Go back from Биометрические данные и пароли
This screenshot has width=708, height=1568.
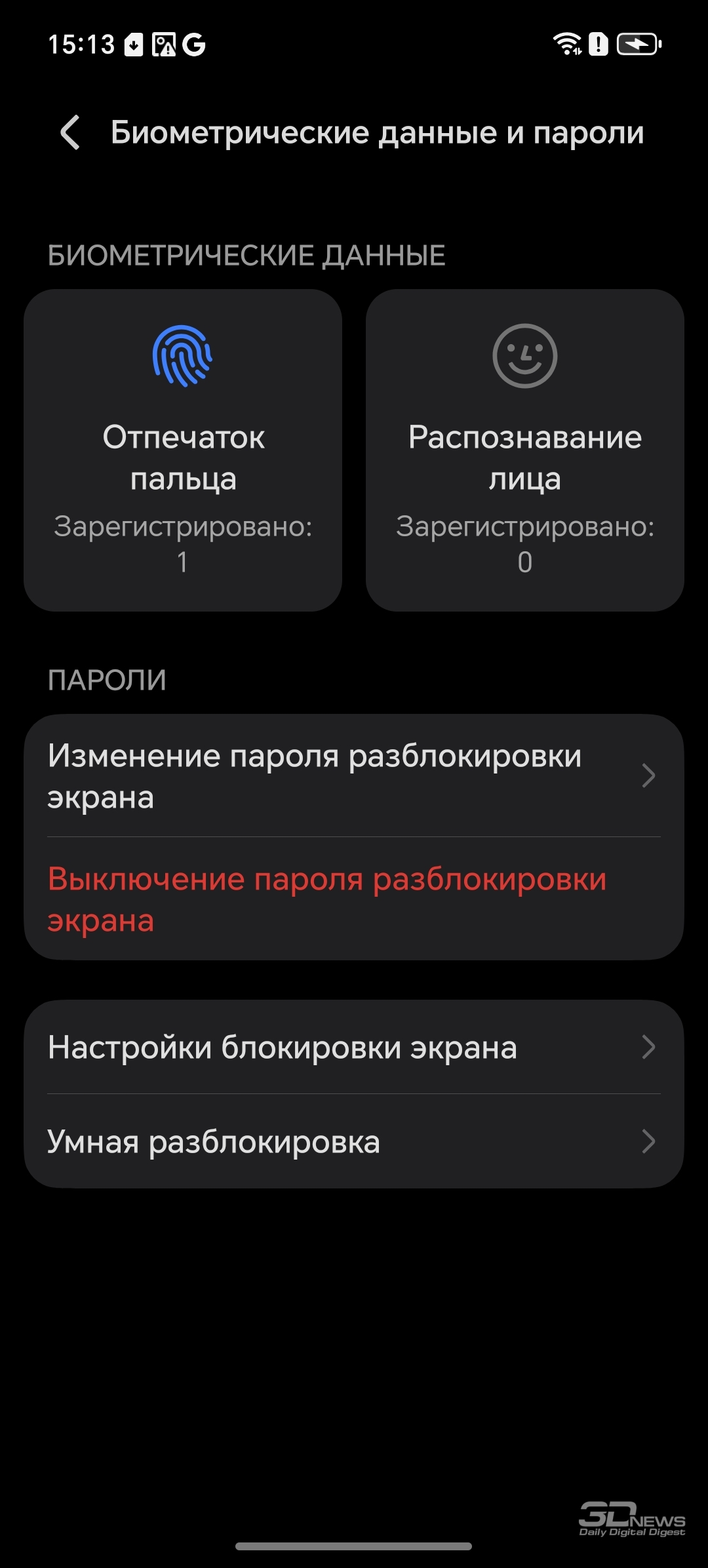(71, 132)
